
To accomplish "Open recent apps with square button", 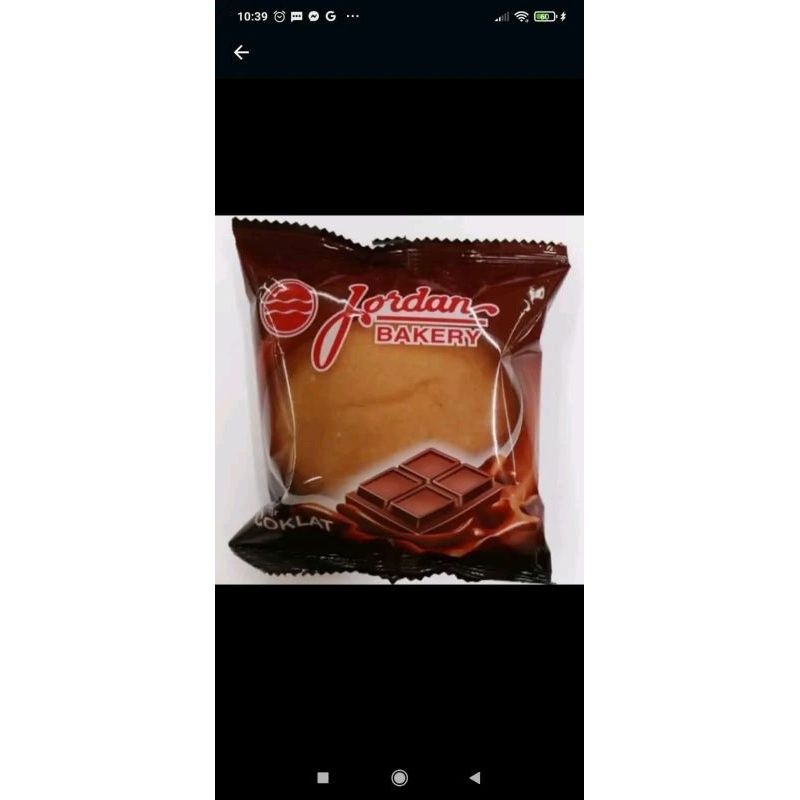I will 323,777.
